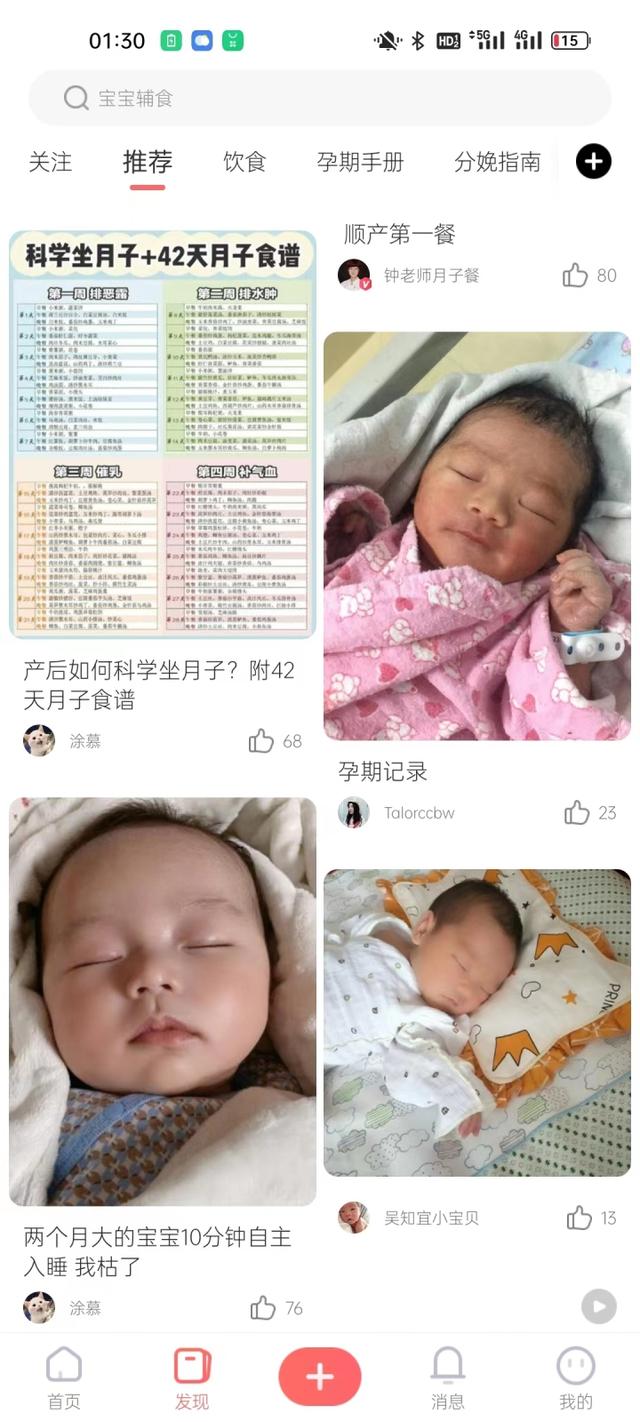640x1422 pixels.
Task: Switch to the 我的 profile tab
Action: tap(575, 1377)
